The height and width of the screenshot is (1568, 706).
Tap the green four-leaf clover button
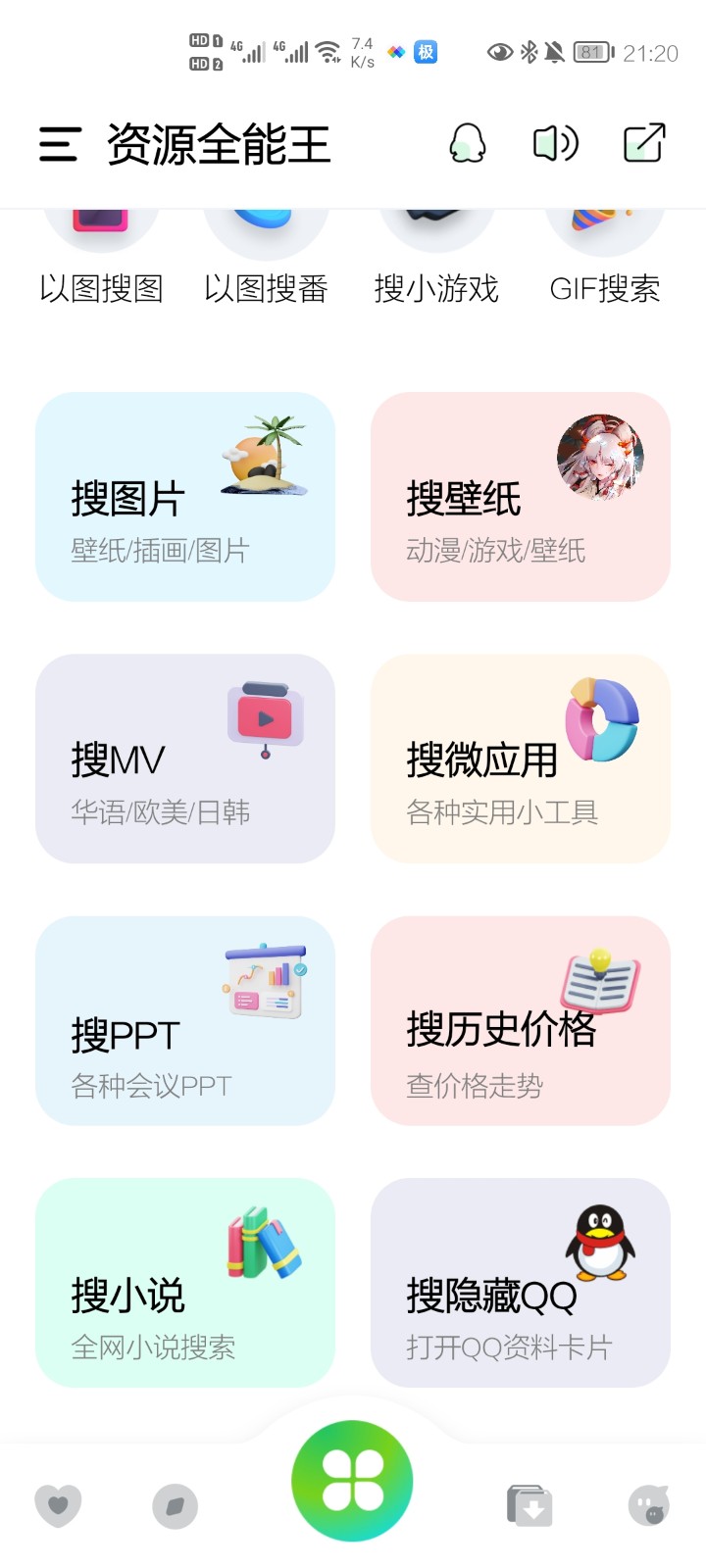(352, 1481)
